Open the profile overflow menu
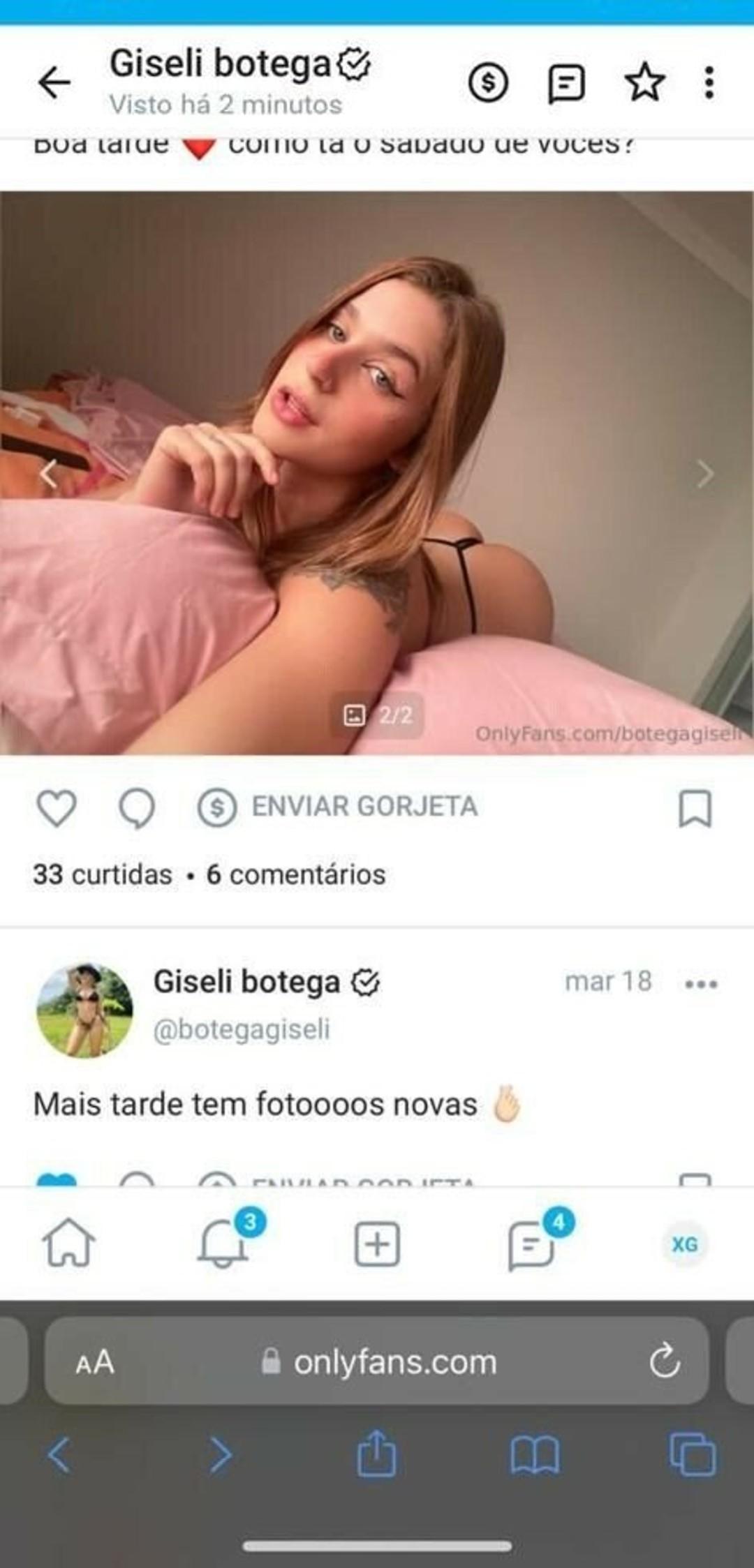Image resolution: width=754 pixels, height=1568 pixels. pyautogui.click(x=709, y=83)
